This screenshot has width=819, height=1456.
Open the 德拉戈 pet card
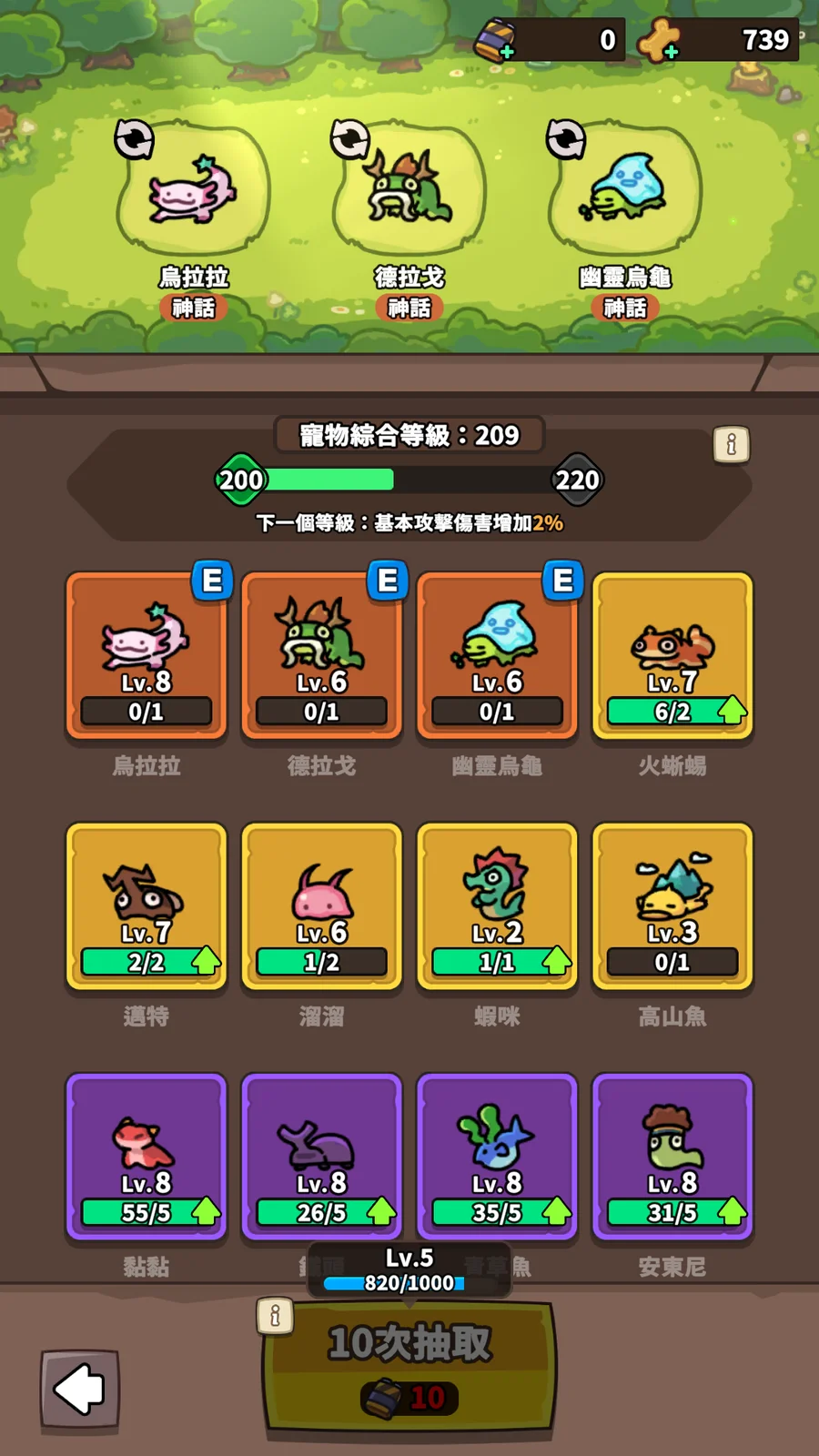[x=321, y=653]
